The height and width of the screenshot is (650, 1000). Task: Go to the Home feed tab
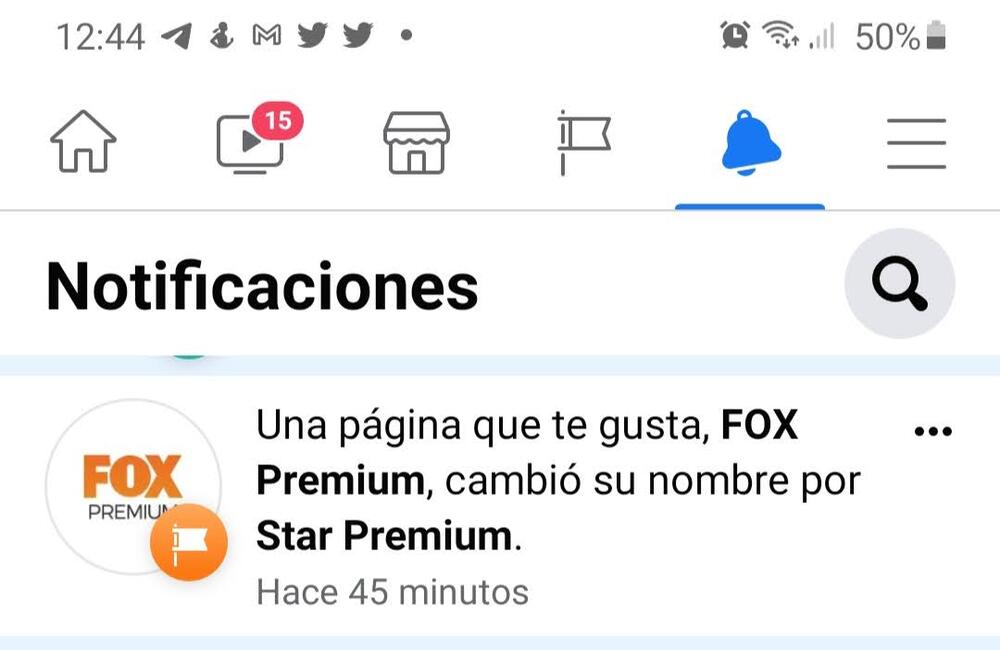pos(83,143)
